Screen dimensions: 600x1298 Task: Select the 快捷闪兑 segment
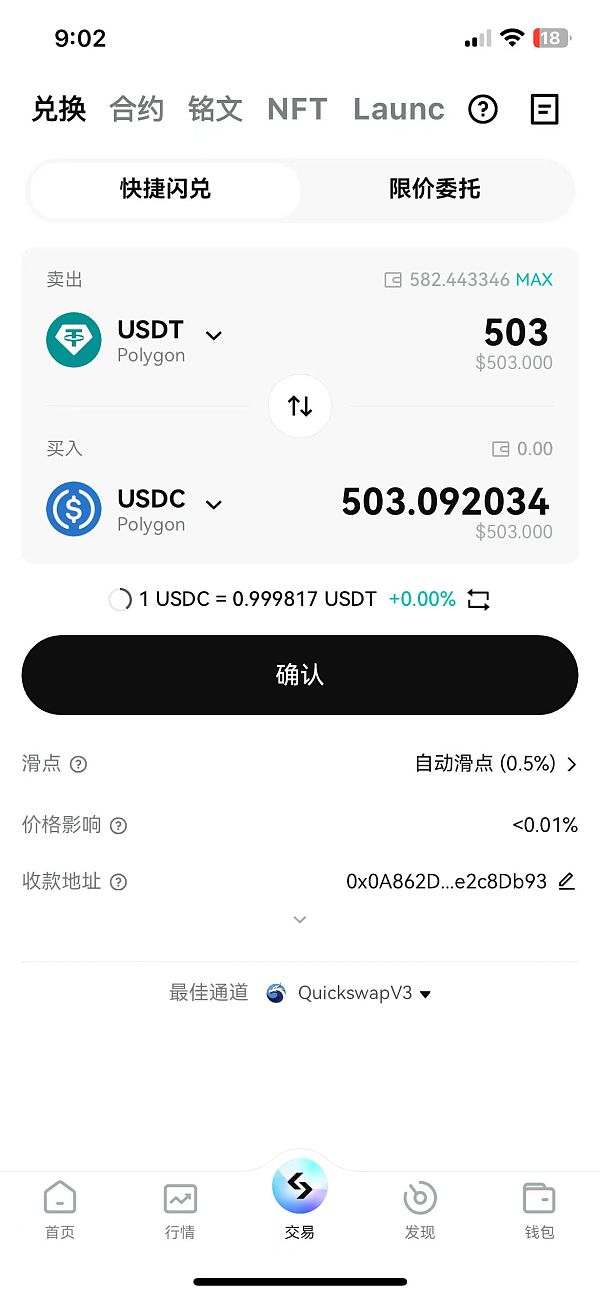165,189
